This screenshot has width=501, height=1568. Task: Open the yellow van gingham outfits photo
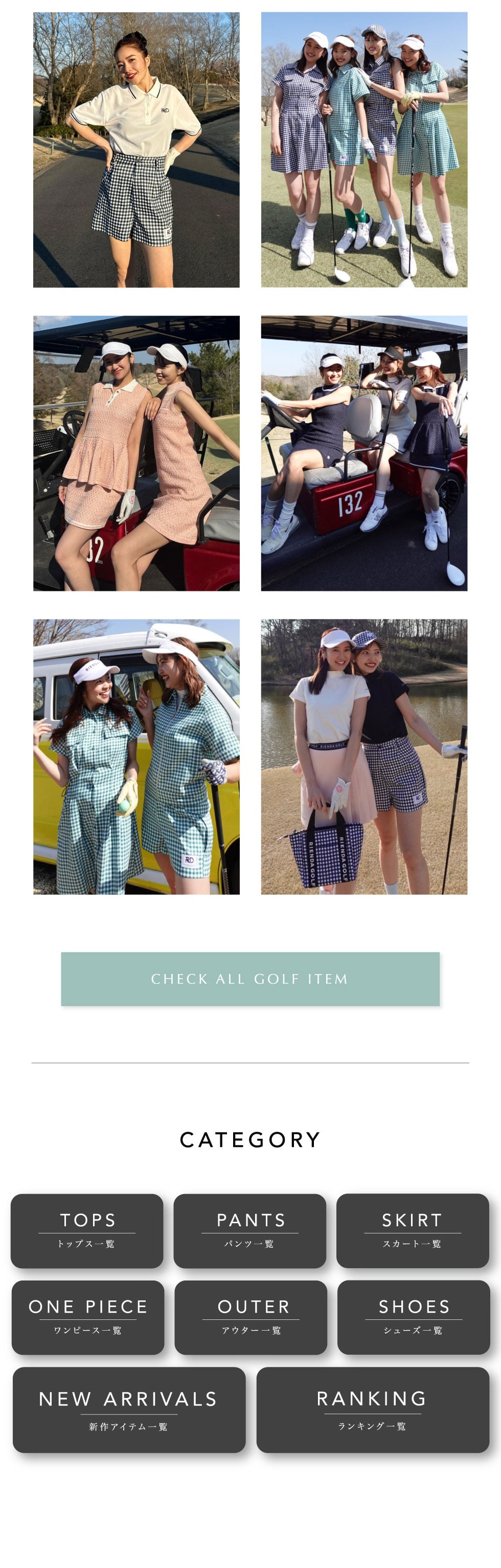(136, 757)
